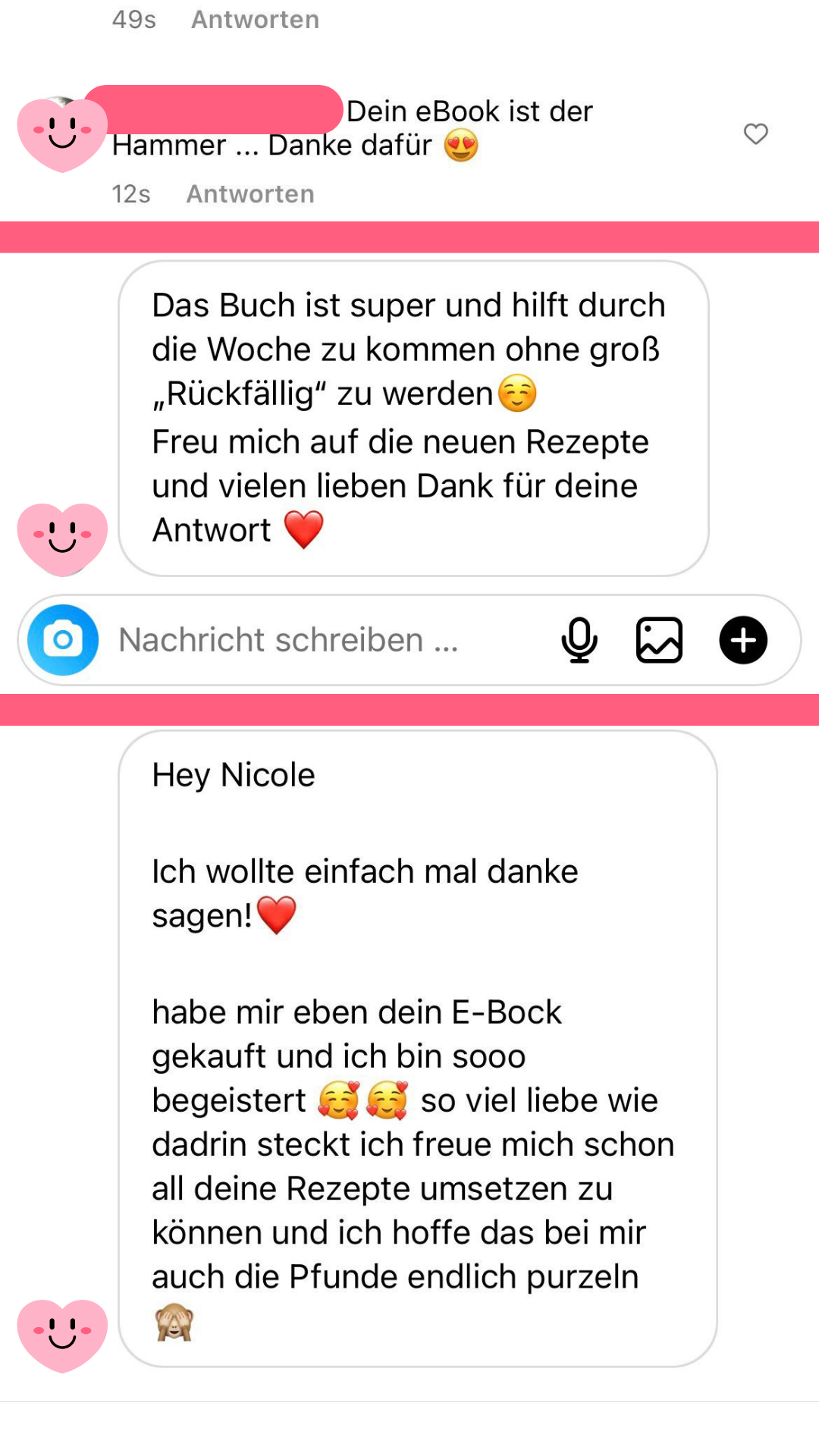Viewport: 819px width, 1456px height.
Task: Tap the '49s' timestamp label
Action: point(133,19)
